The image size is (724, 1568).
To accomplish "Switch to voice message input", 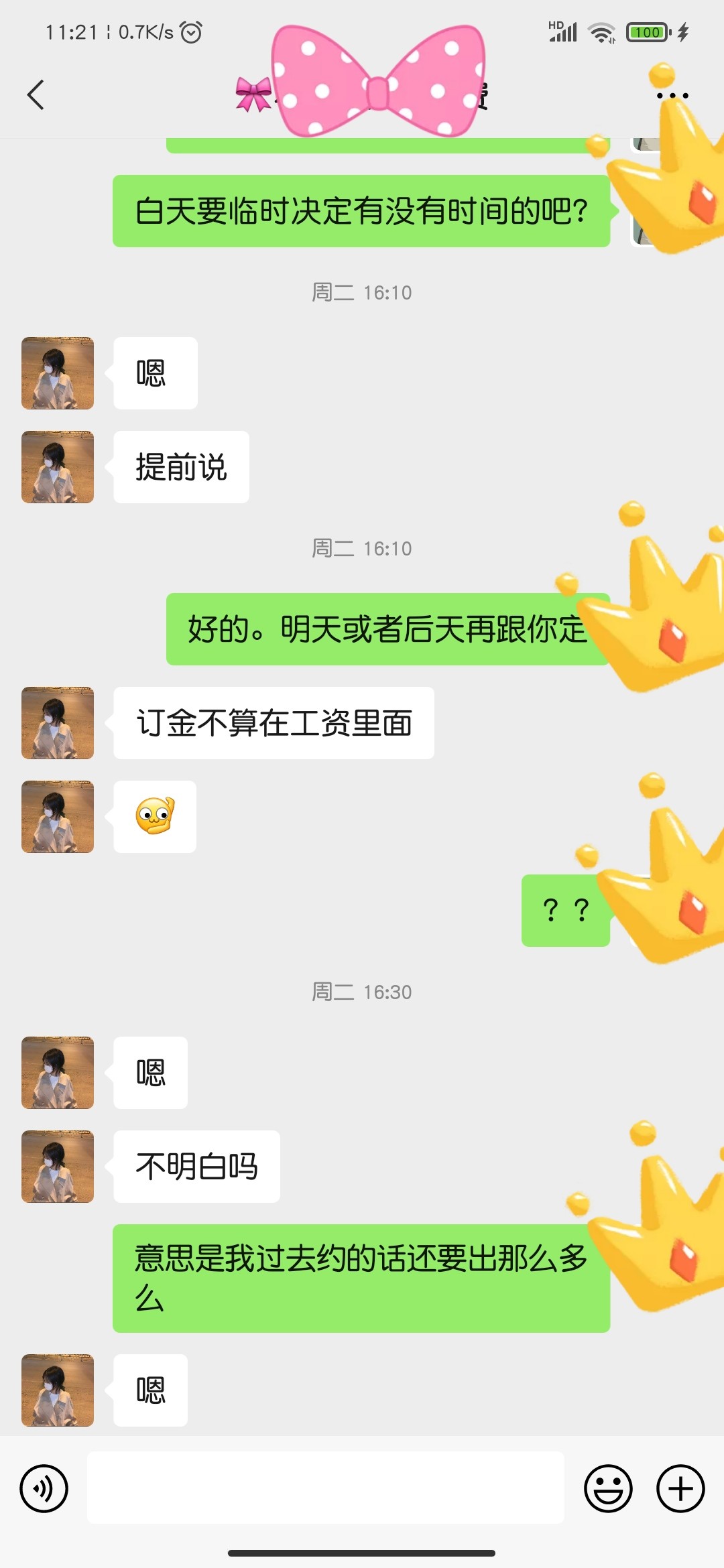I will click(44, 1489).
